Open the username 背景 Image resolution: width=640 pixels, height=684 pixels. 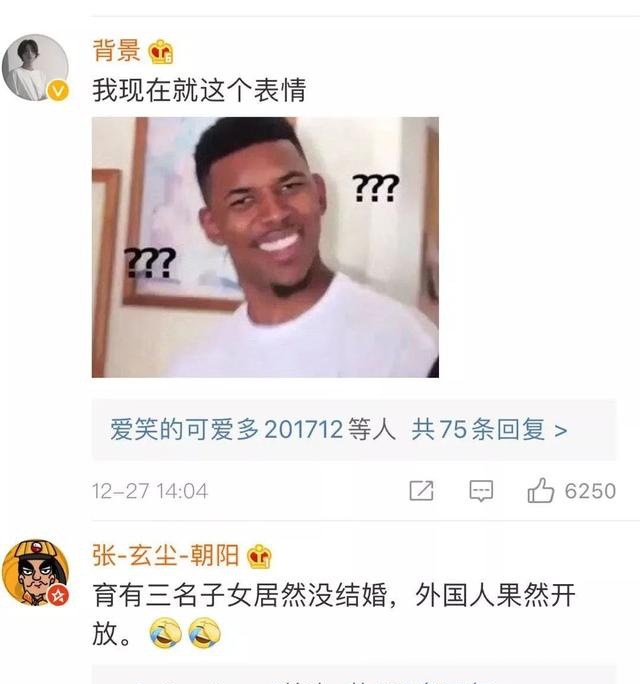tap(117, 51)
